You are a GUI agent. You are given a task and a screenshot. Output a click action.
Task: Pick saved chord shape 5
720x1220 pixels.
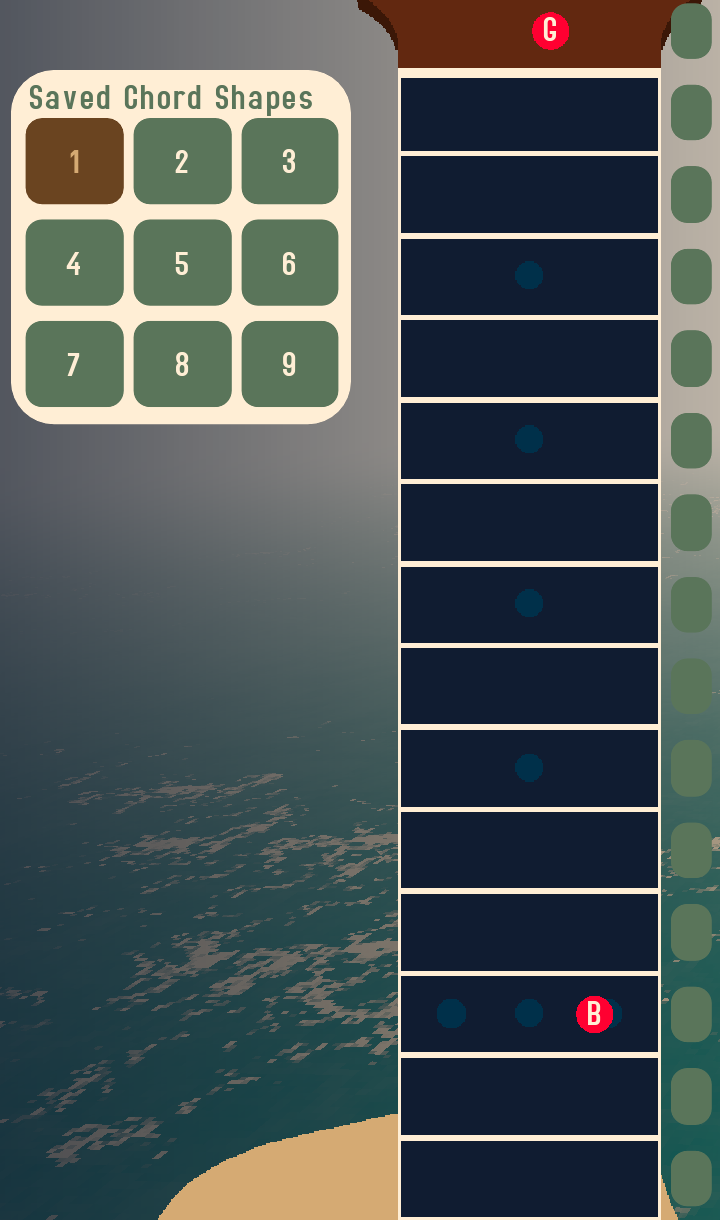[182, 263]
